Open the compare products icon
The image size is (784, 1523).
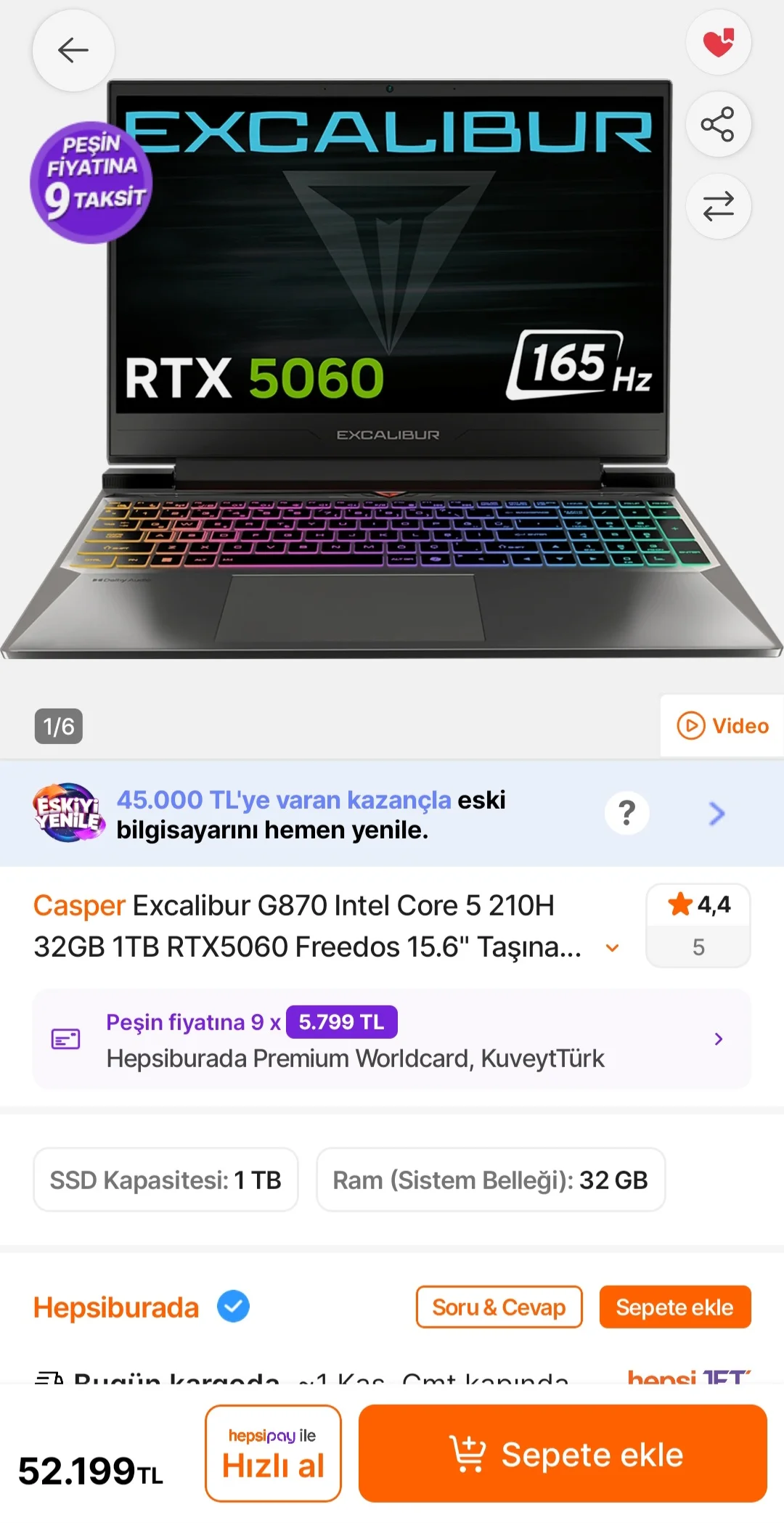point(718,206)
